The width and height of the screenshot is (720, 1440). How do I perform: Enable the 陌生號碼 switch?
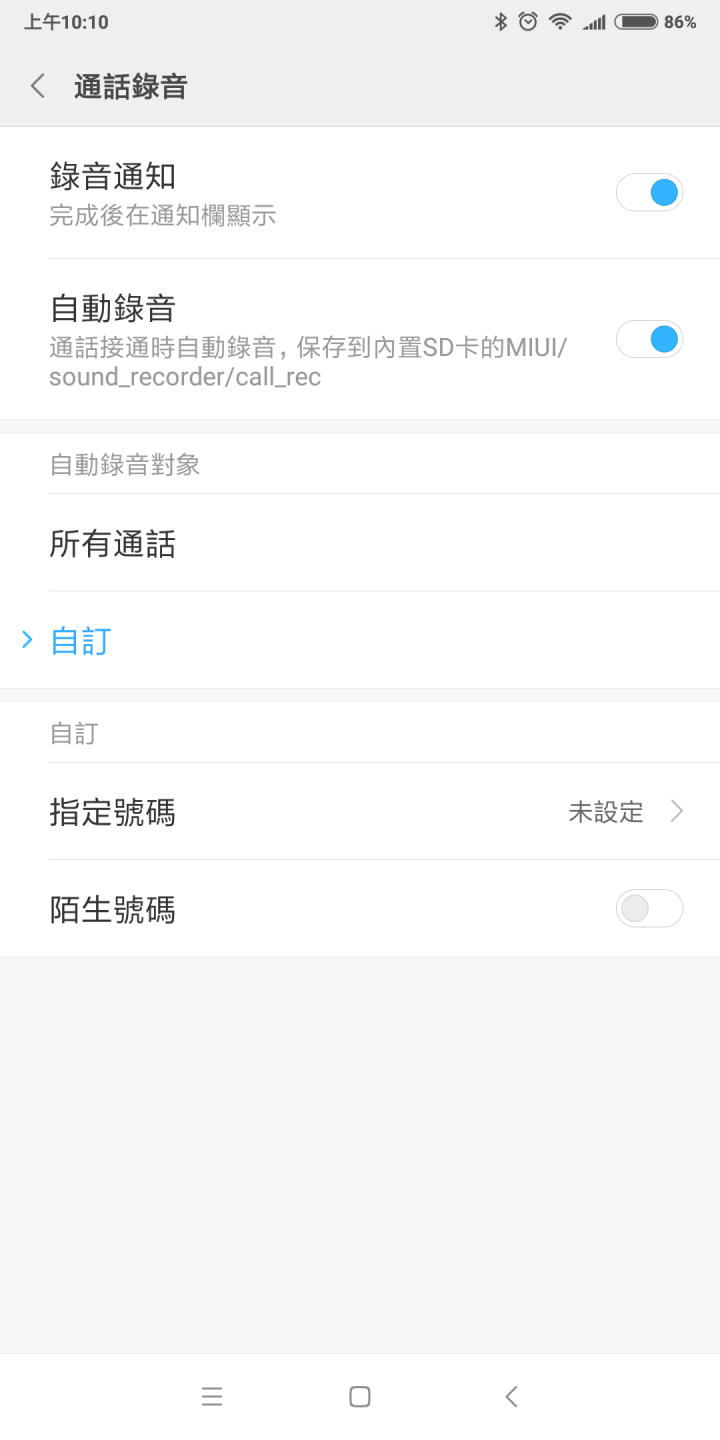[x=649, y=908]
